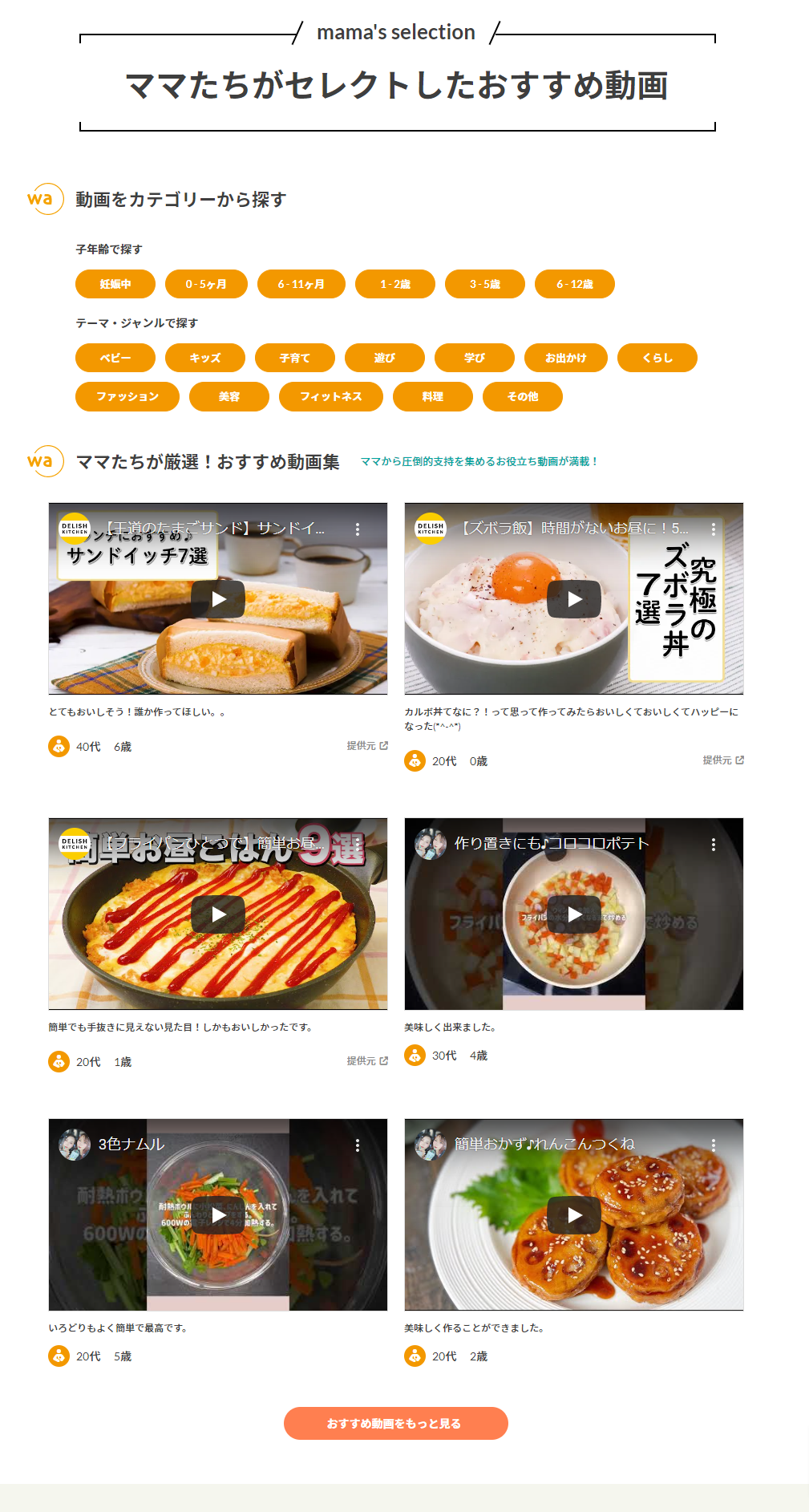Filter videos by 料理
Screen dimensions: 809x1512
pos(433,396)
